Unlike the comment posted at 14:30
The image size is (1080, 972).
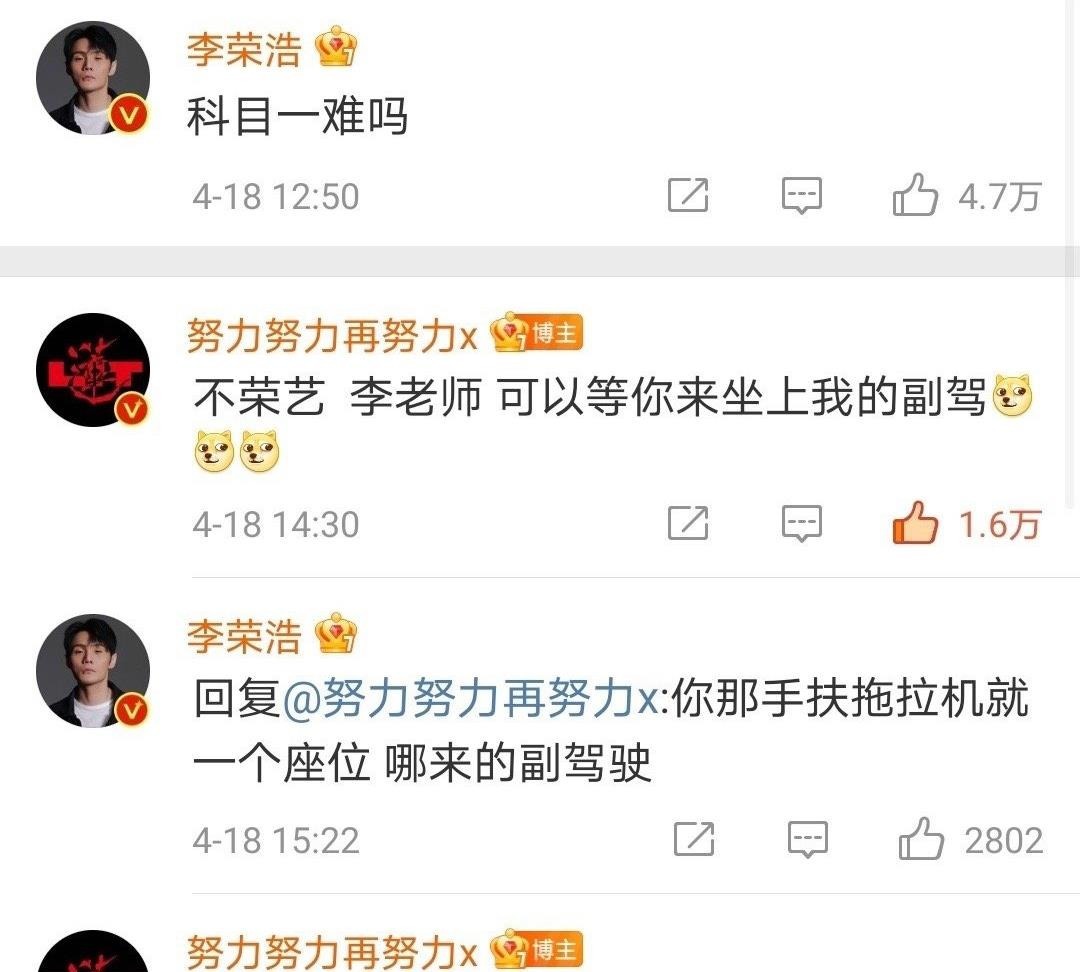(x=915, y=523)
